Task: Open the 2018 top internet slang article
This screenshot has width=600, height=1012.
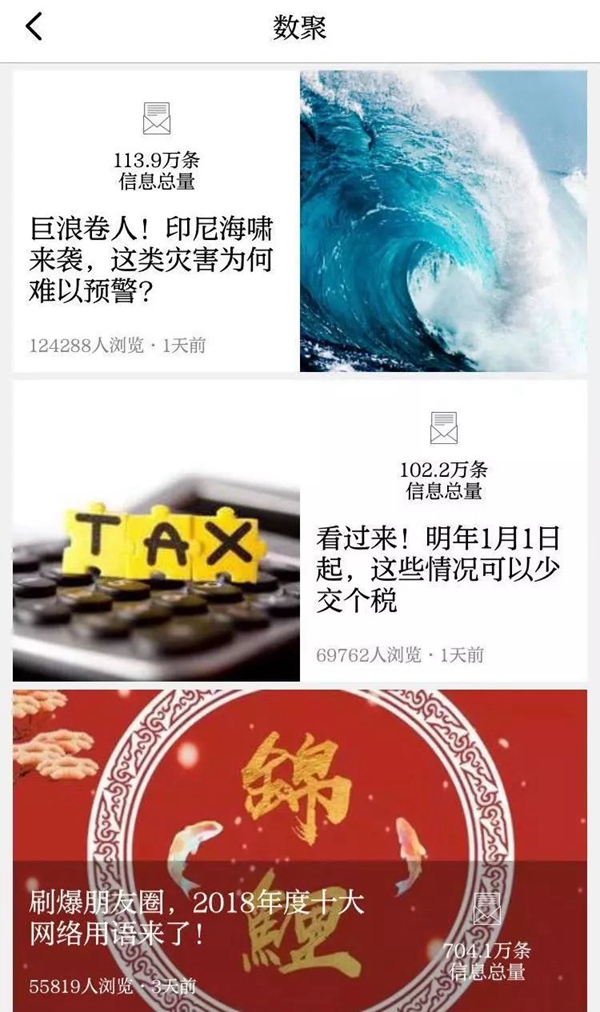Action: (195, 919)
